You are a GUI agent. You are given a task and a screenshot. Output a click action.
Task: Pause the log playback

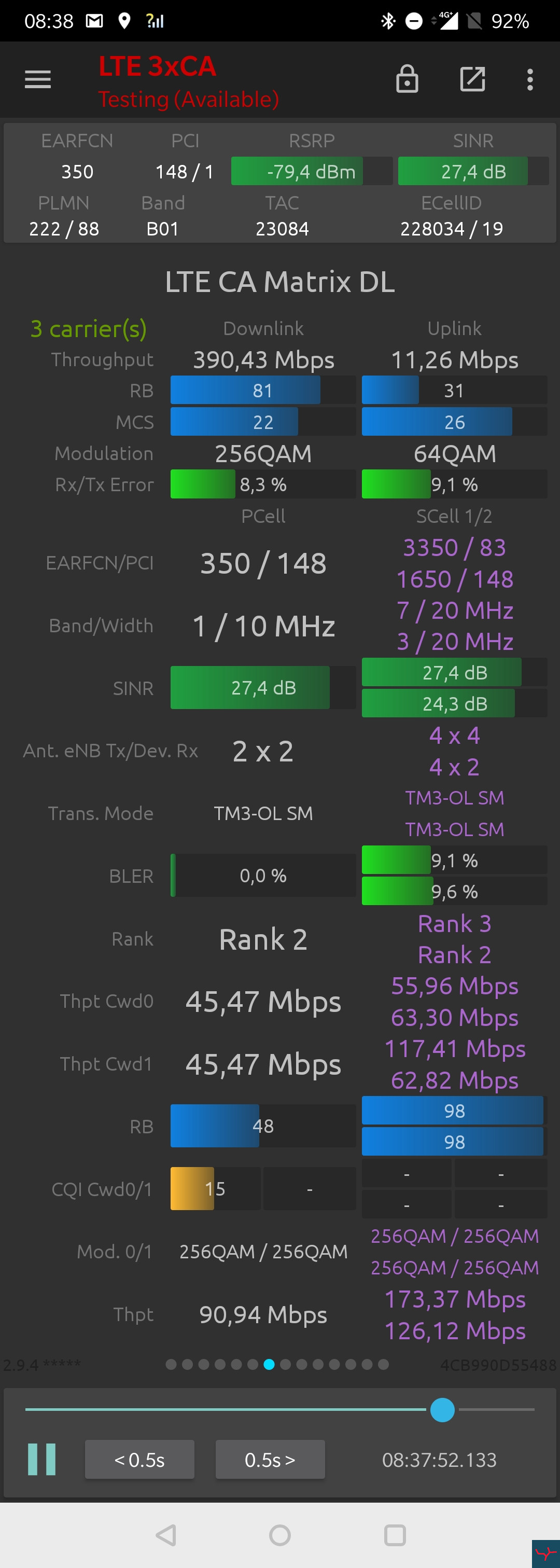click(42, 1459)
